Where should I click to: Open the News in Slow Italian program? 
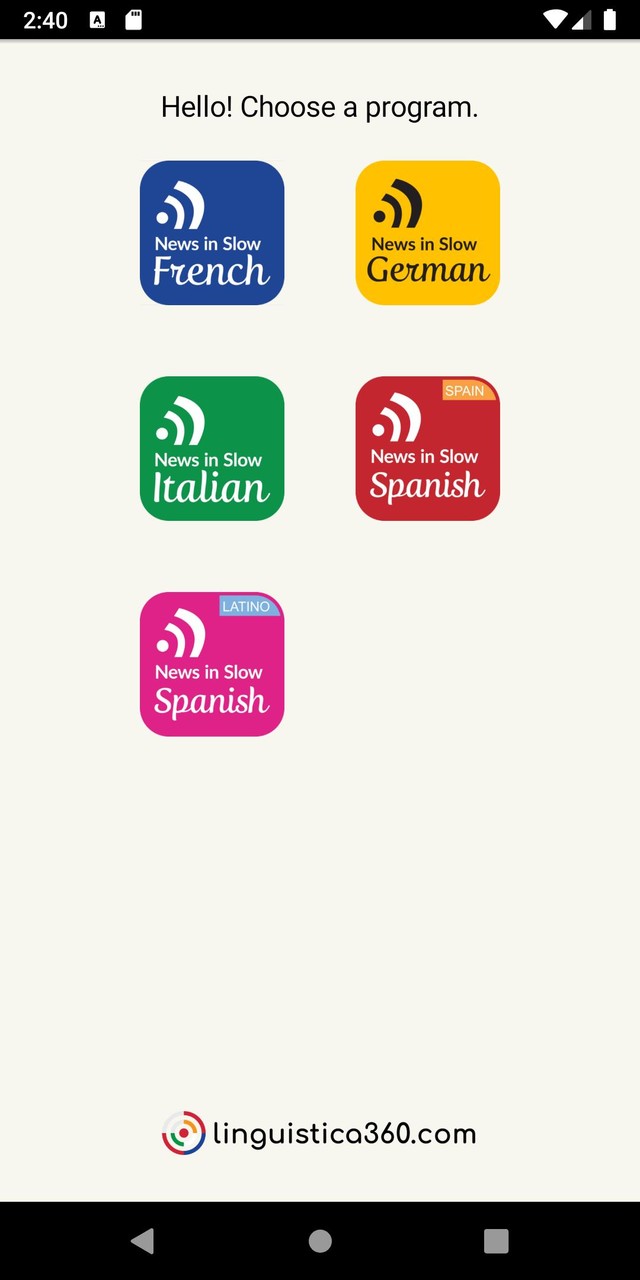click(x=212, y=449)
